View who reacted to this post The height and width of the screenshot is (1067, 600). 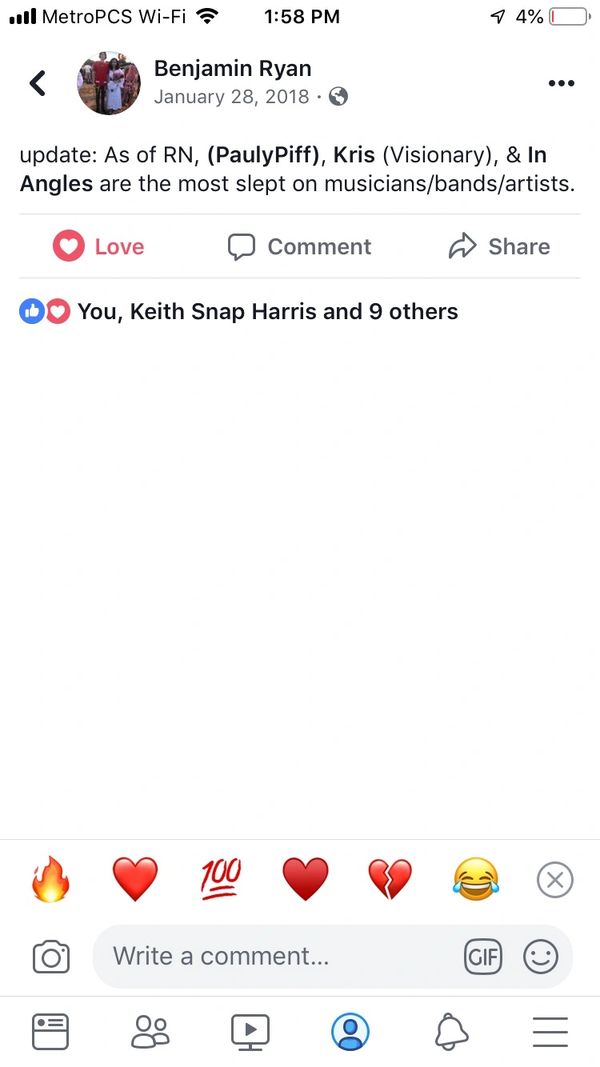267,312
